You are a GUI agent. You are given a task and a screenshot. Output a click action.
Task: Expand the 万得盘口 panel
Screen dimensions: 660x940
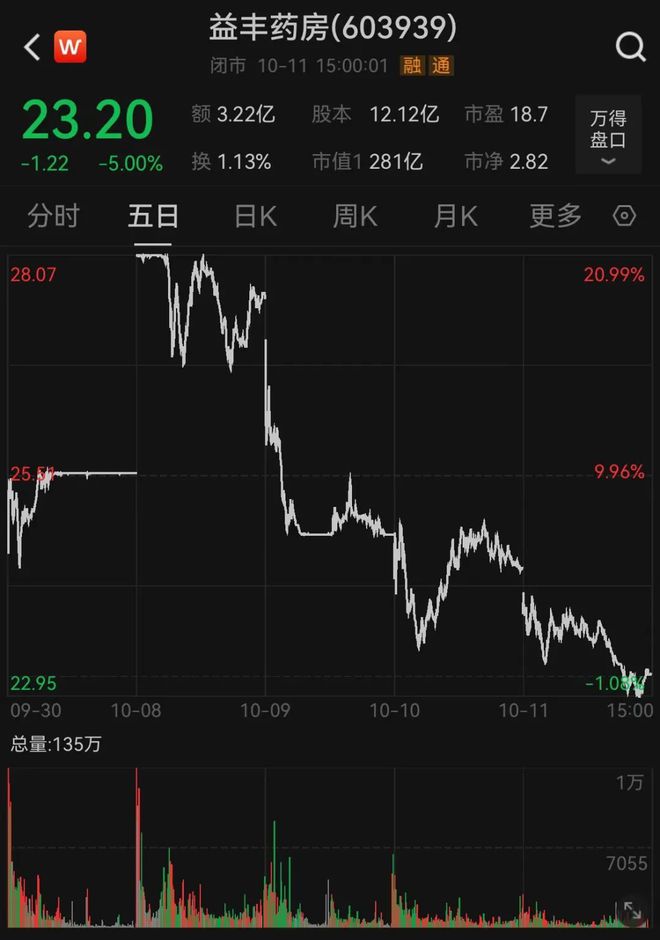608,135
